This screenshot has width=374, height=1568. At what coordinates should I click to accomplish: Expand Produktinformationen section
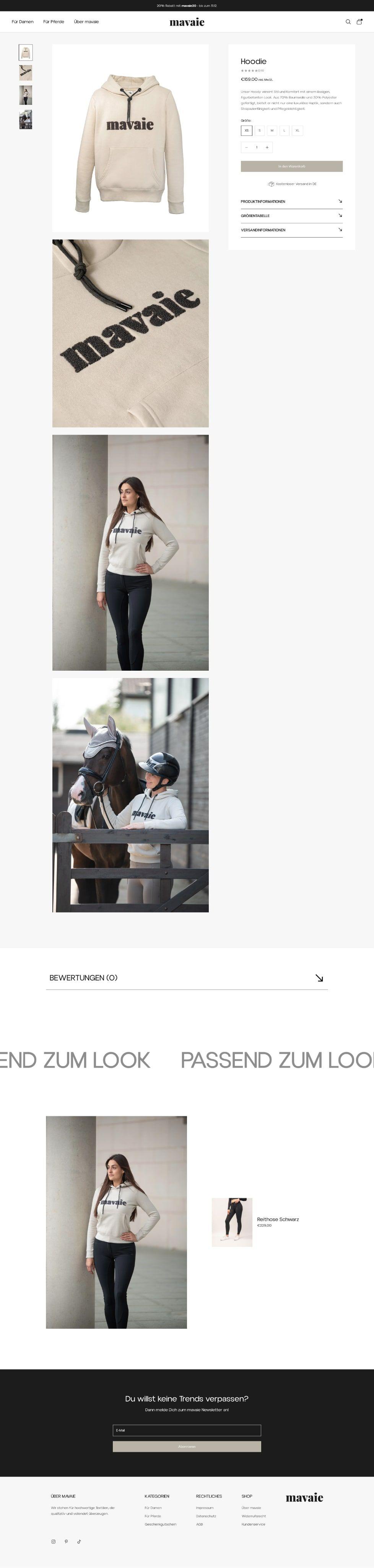pyautogui.click(x=291, y=201)
